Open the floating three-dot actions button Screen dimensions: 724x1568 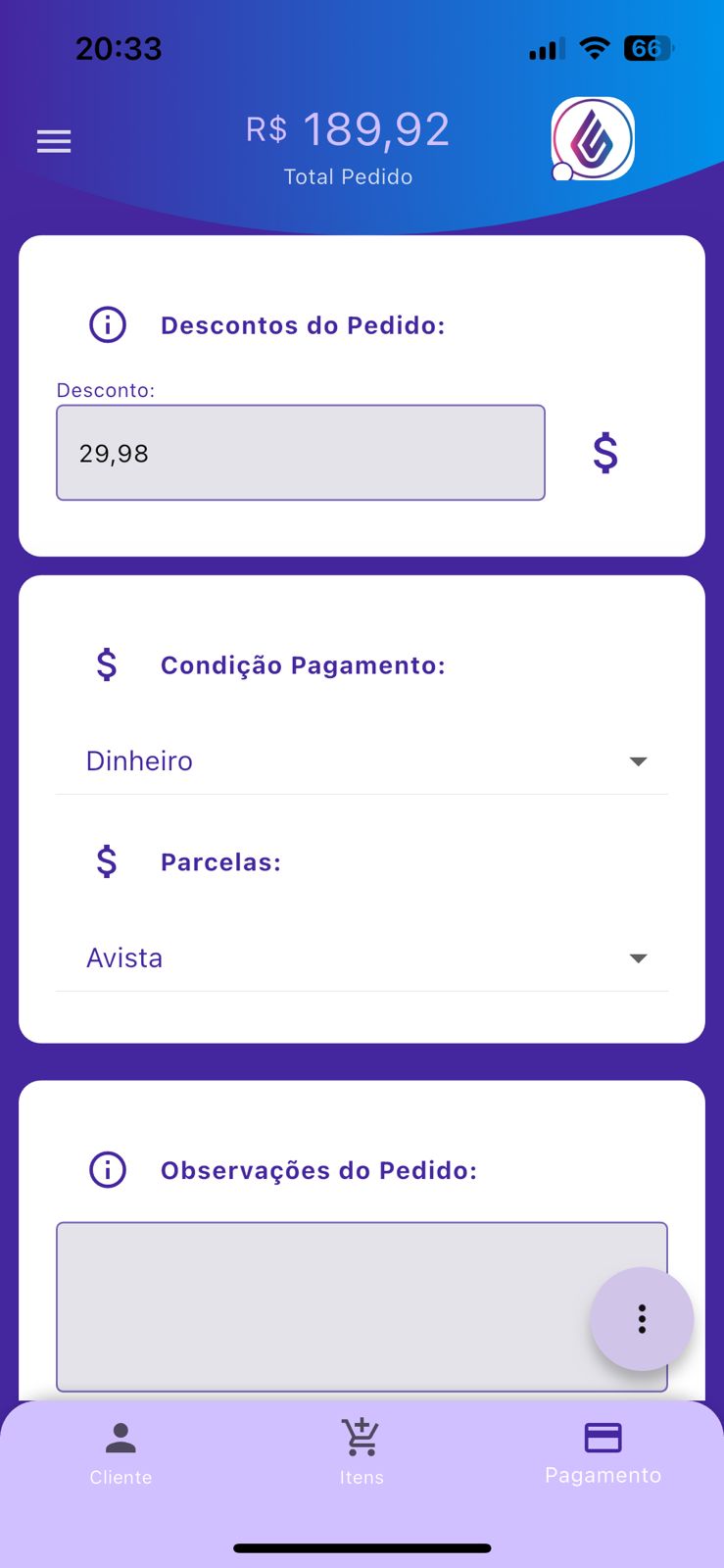click(642, 1319)
